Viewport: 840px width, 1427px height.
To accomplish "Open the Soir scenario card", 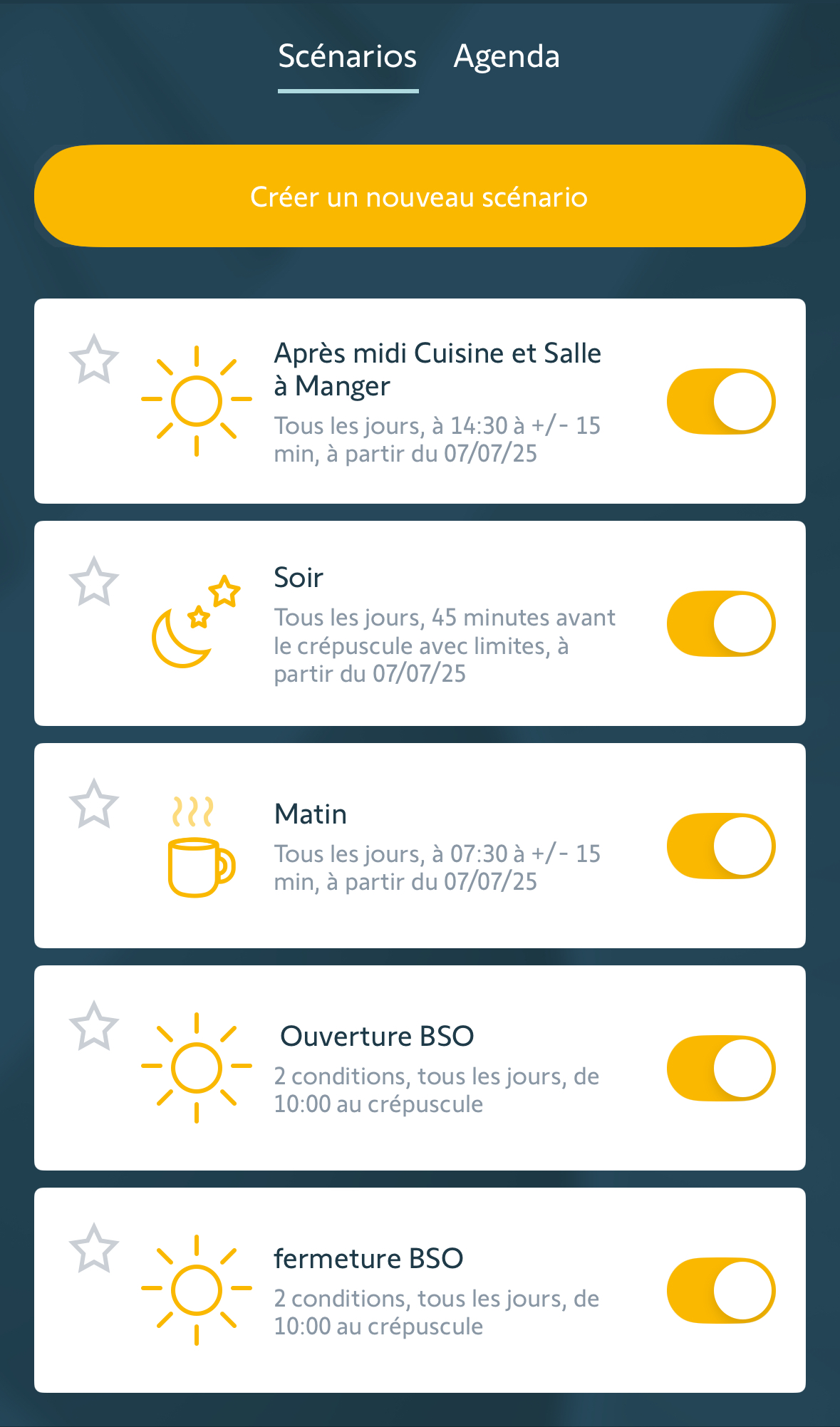I will point(420,623).
